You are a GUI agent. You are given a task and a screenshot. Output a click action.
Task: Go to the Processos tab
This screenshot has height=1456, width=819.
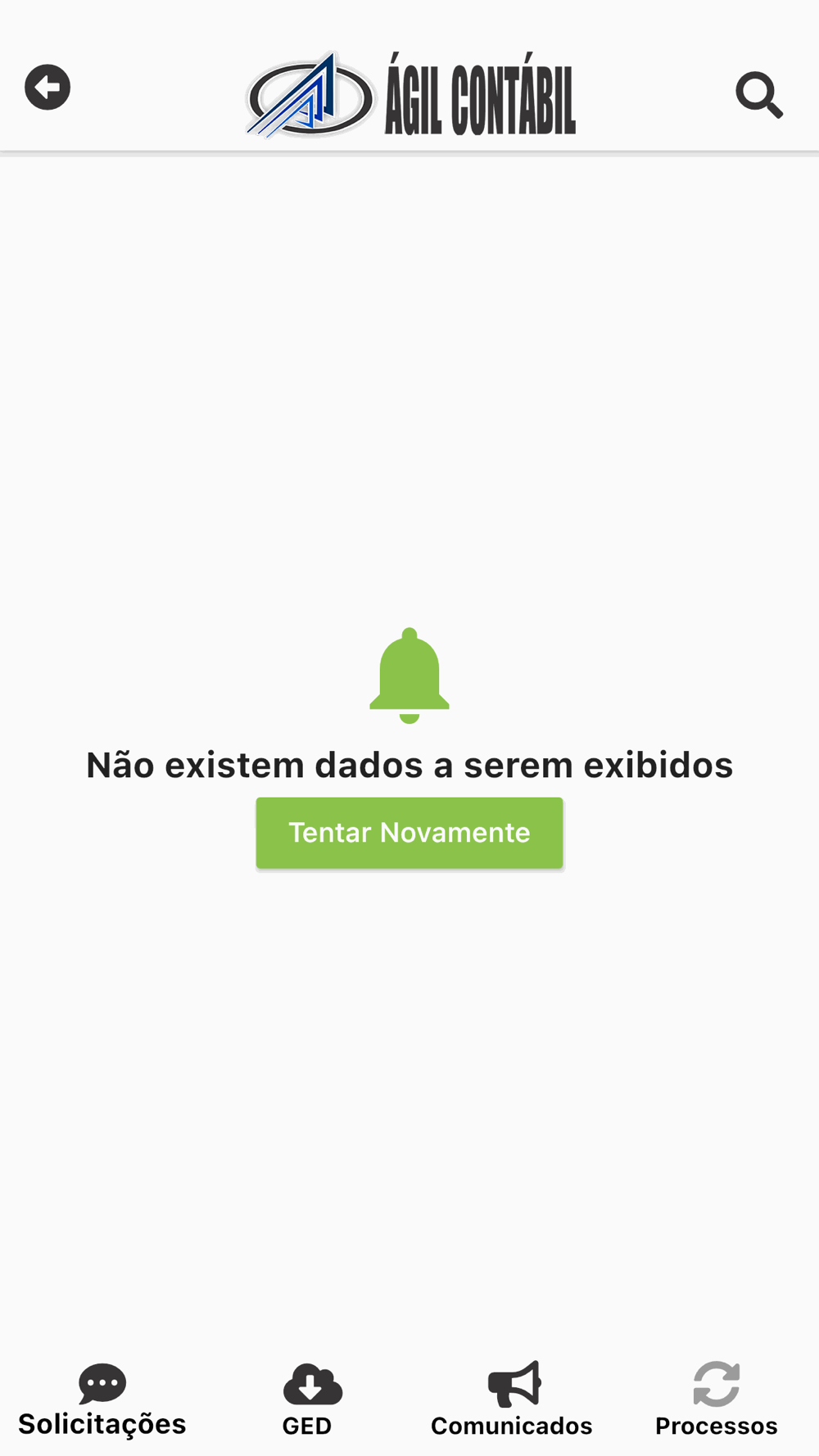(717, 1400)
